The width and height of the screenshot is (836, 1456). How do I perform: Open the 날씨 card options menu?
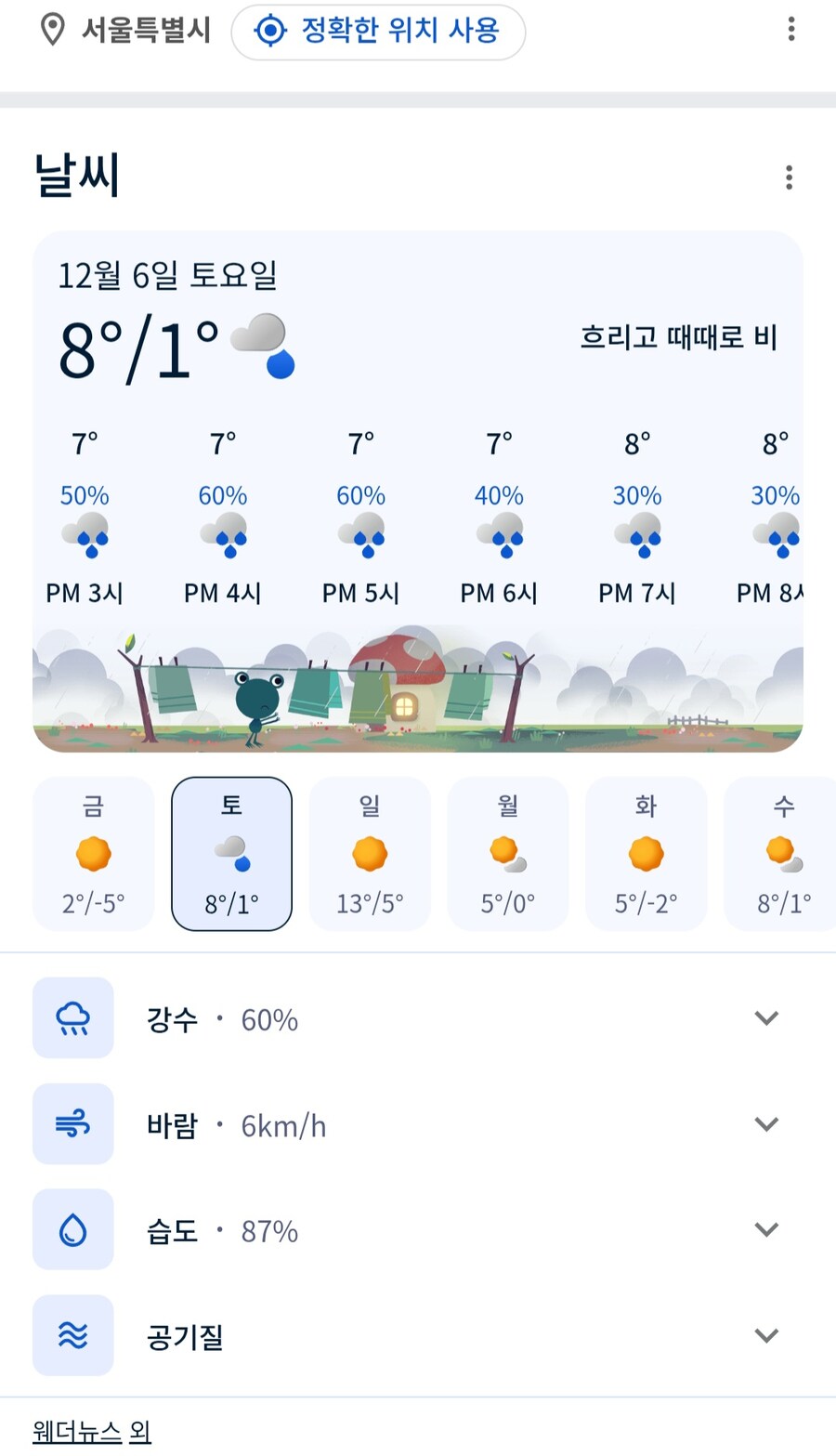788,177
